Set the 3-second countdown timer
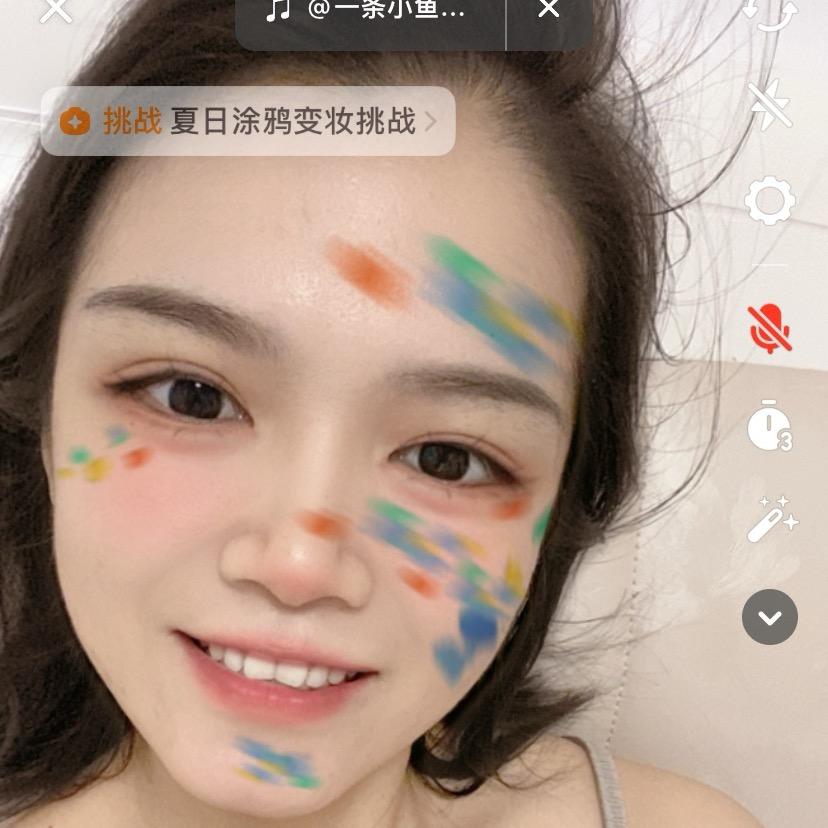 [x=770, y=426]
